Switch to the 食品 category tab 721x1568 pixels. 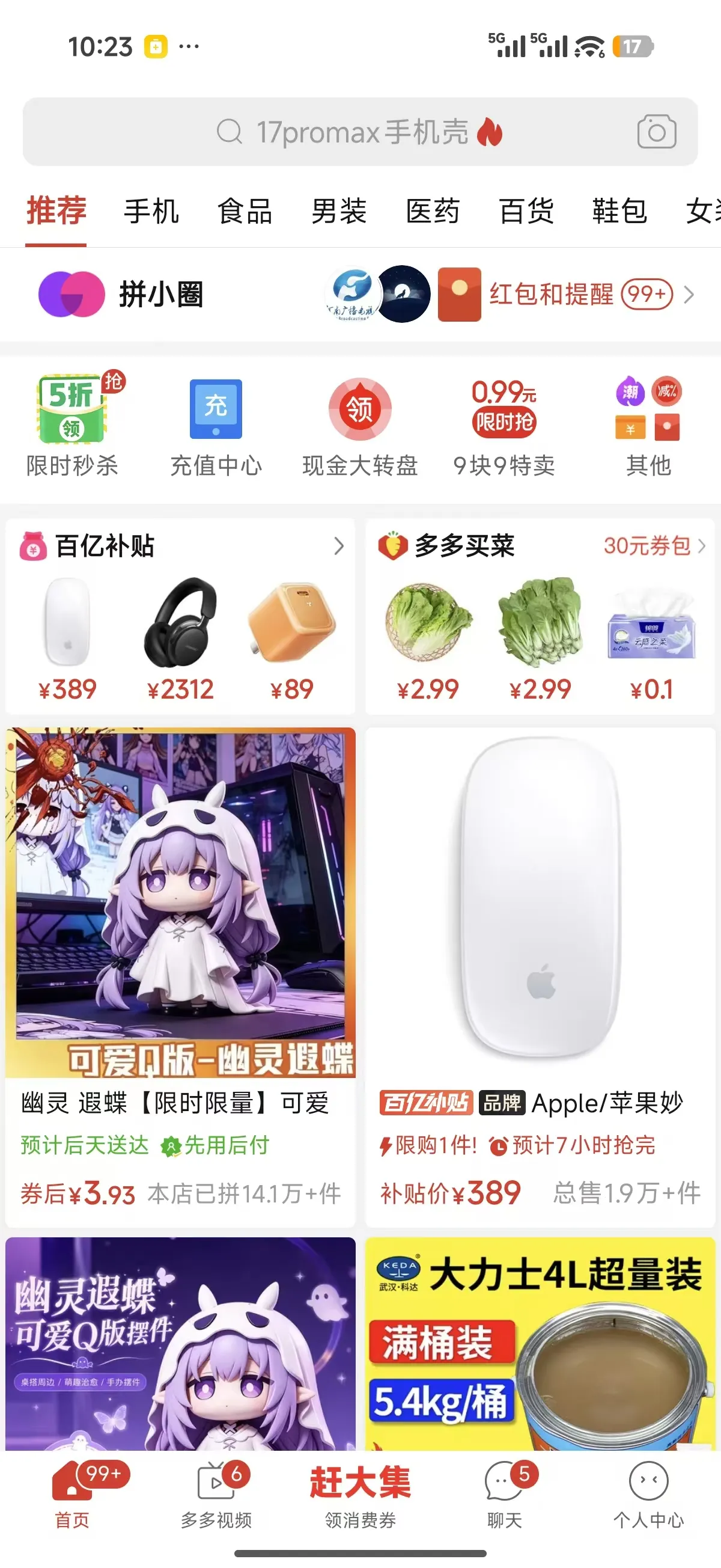(245, 211)
